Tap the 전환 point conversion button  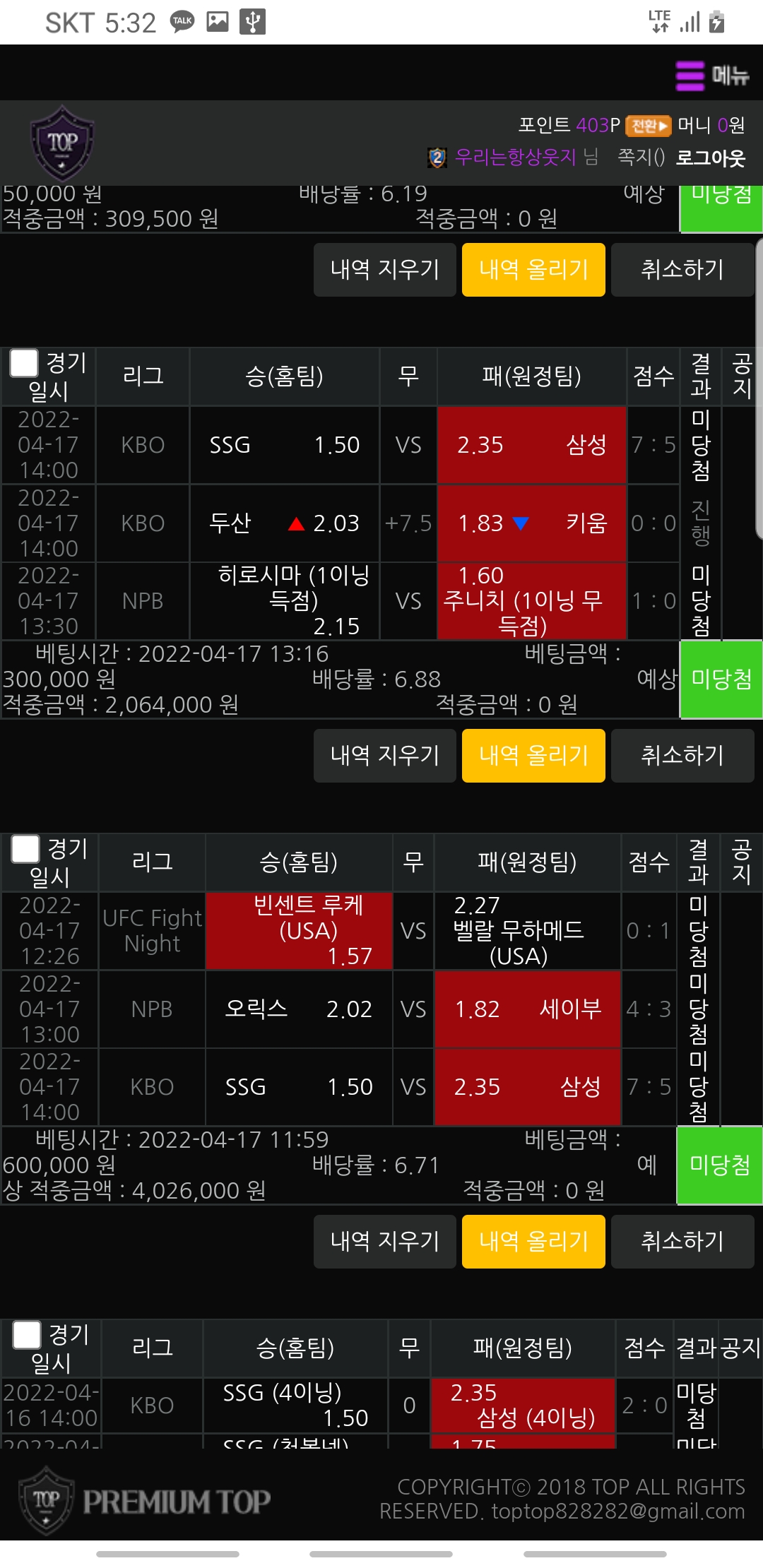(x=648, y=126)
